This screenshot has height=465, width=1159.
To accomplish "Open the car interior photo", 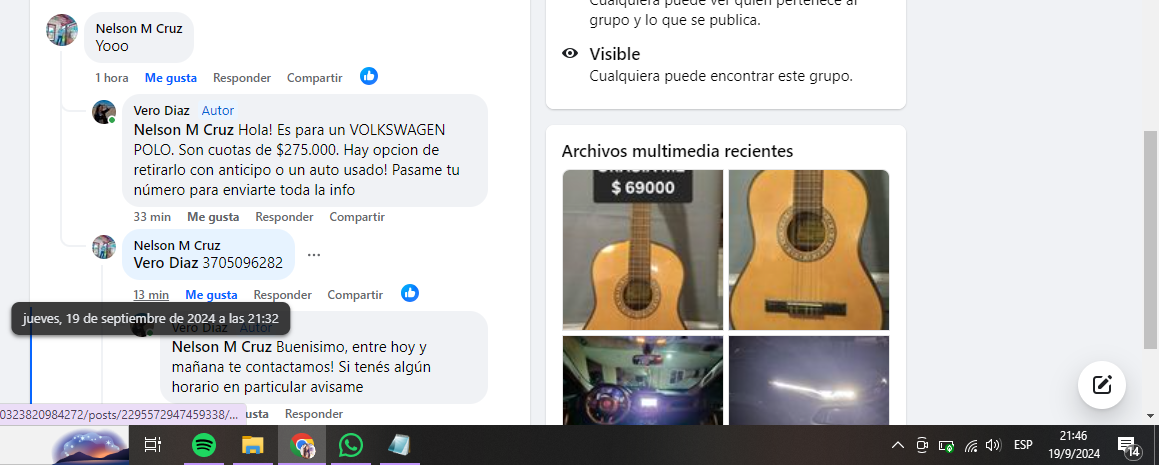I will coord(642,380).
